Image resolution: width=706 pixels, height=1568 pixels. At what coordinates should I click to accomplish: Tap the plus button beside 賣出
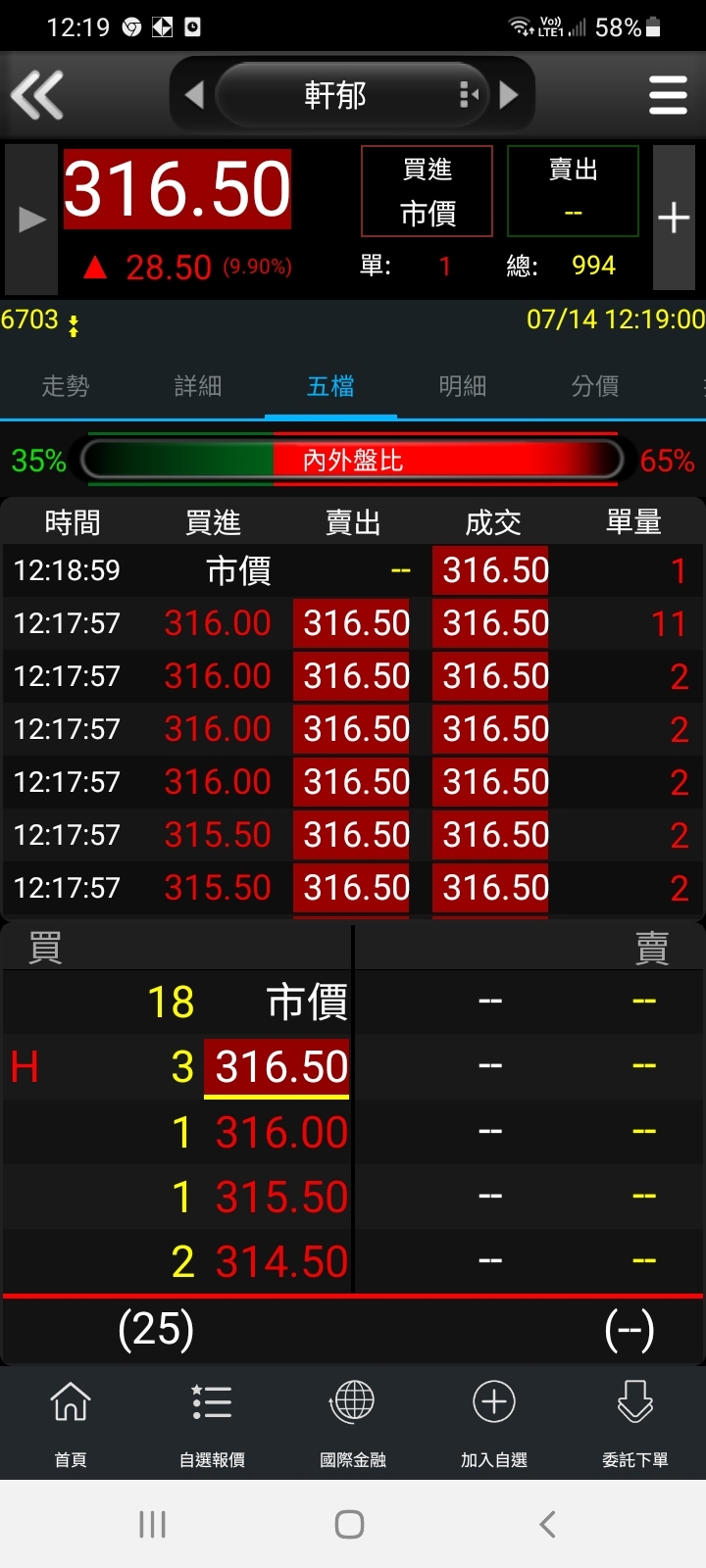[x=674, y=218]
